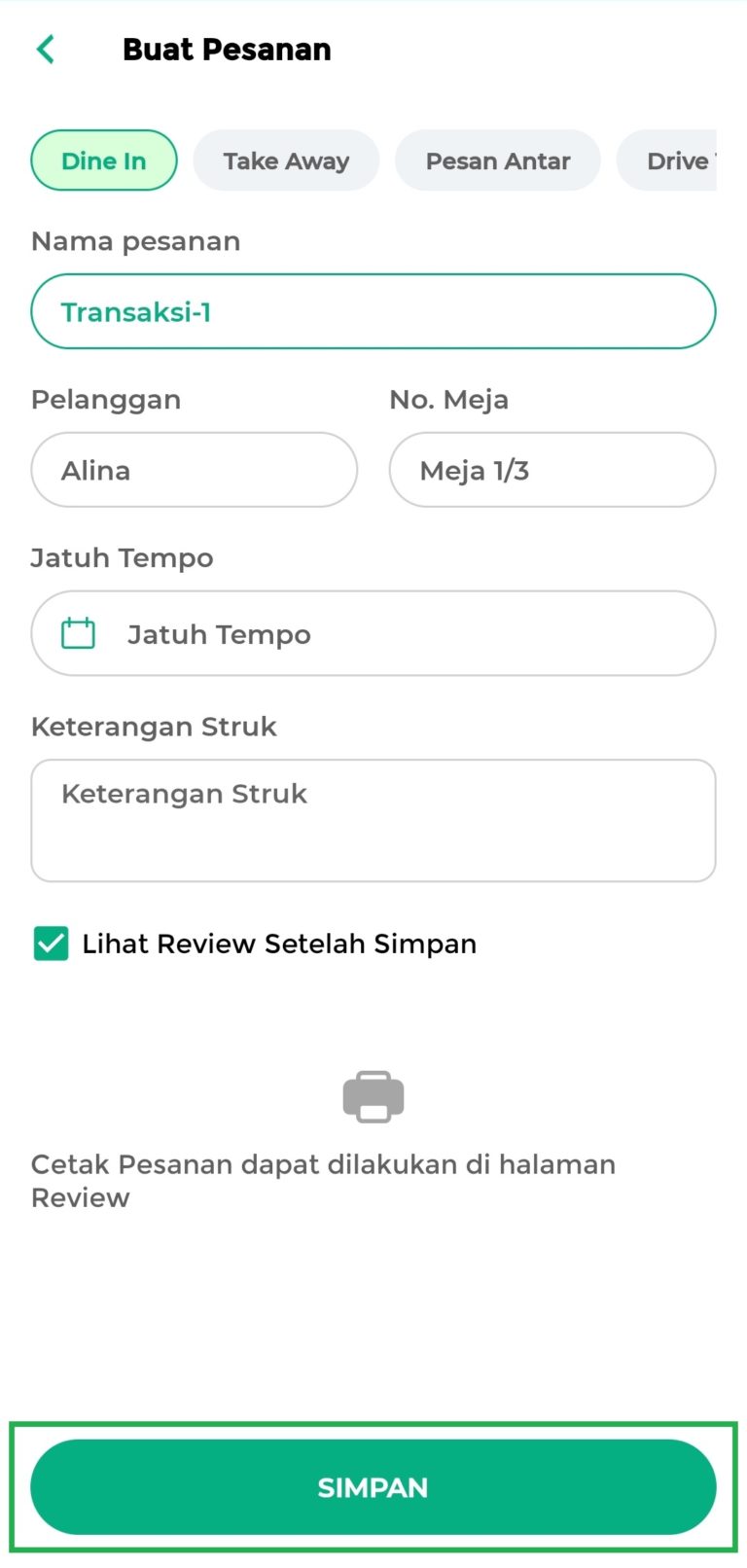Image resolution: width=747 pixels, height=1568 pixels.
Task: Open the Pelanggan customer selector
Action: [194, 470]
